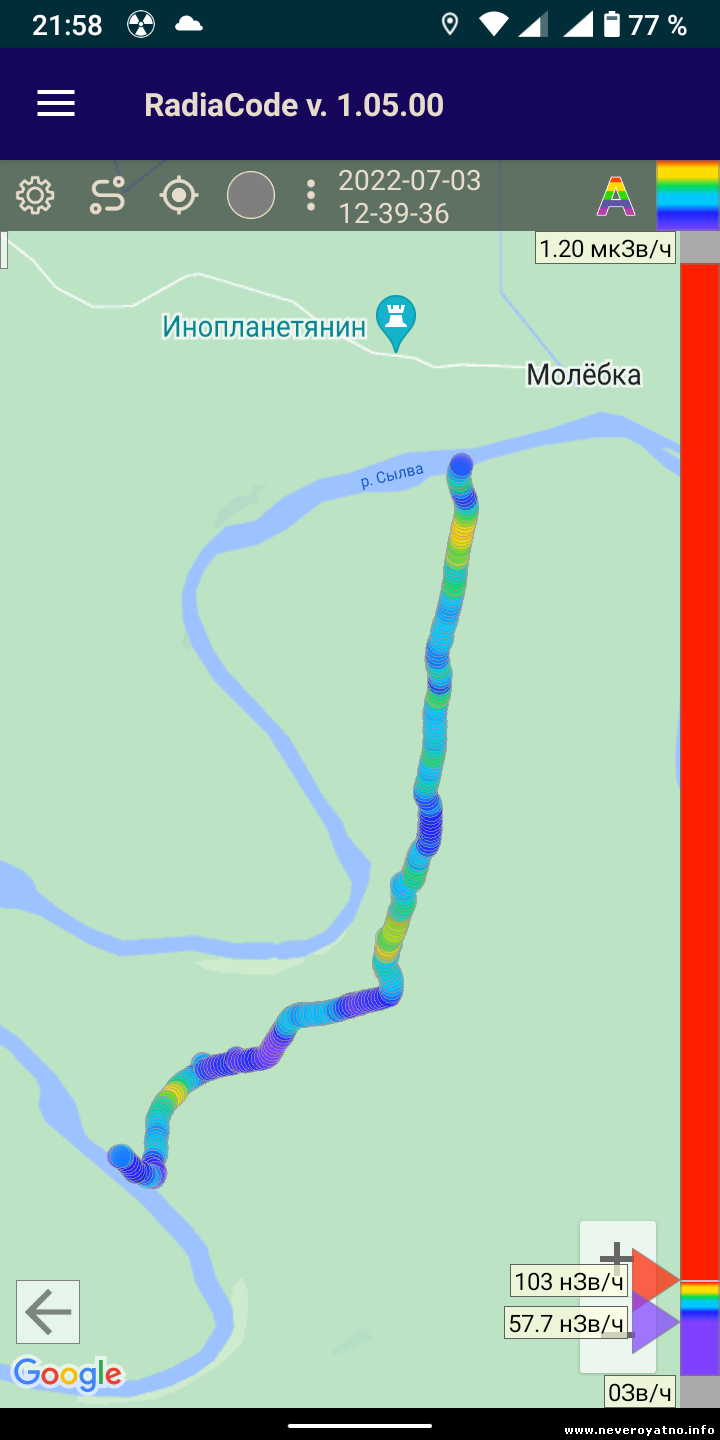Open the three-dot overflow menu
This screenshot has height=1440, width=720.
click(311, 195)
